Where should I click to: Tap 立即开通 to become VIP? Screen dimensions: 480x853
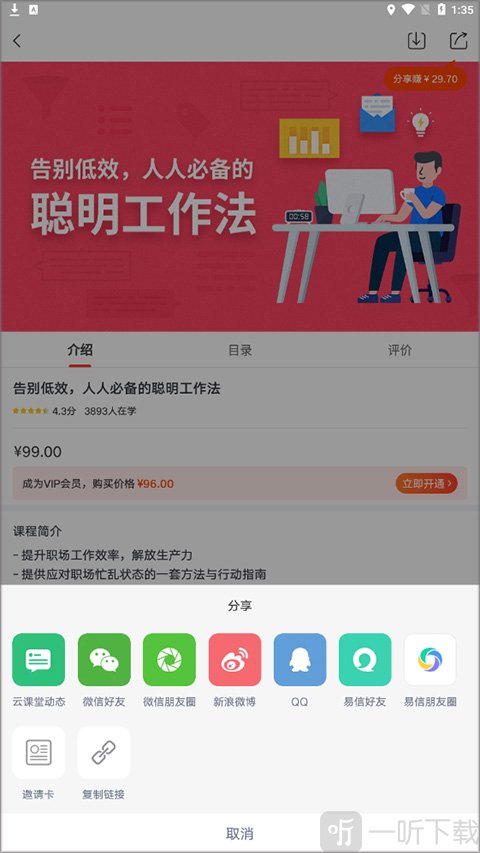(427, 483)
